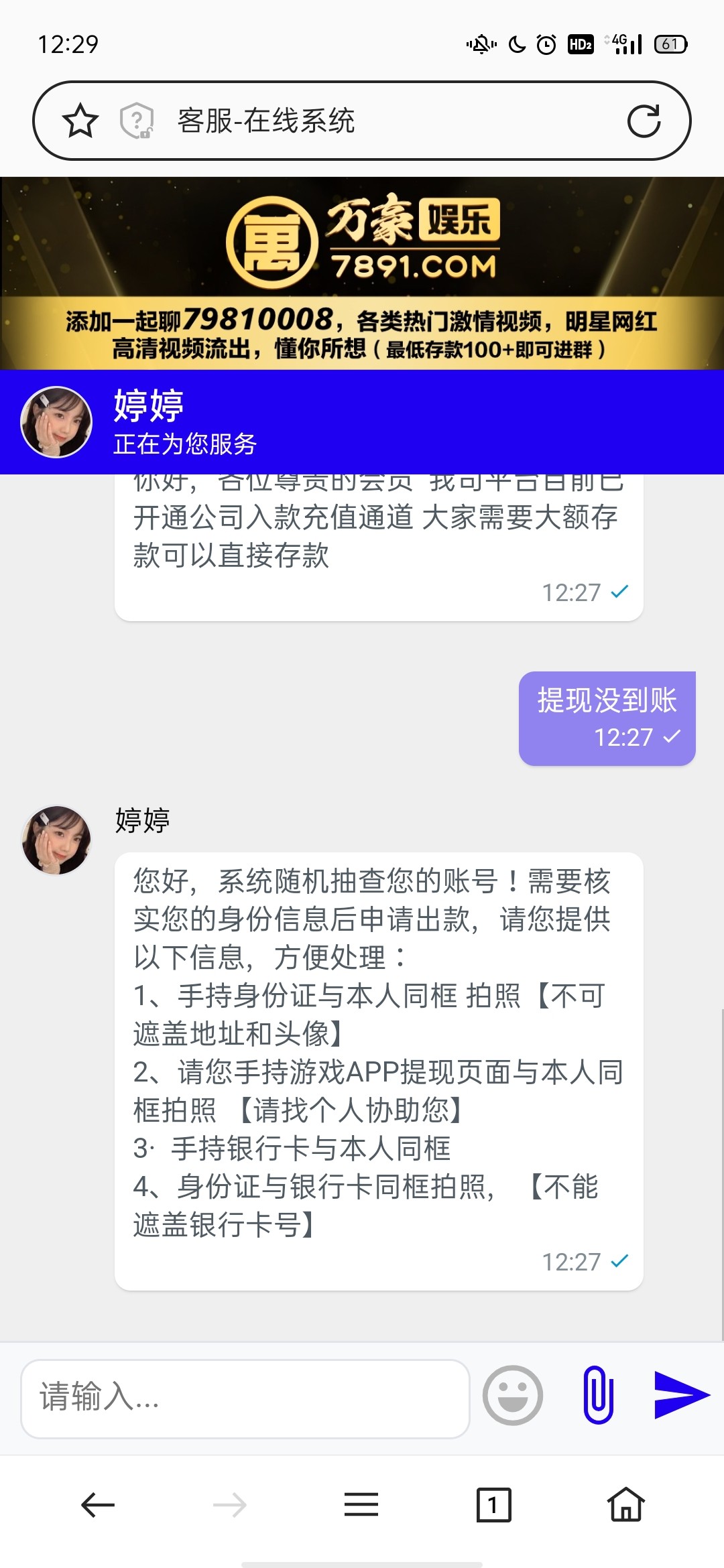724x1568 pixels.
Task: Tap the do-not-disturb icon in status bar
Action: 480,44
